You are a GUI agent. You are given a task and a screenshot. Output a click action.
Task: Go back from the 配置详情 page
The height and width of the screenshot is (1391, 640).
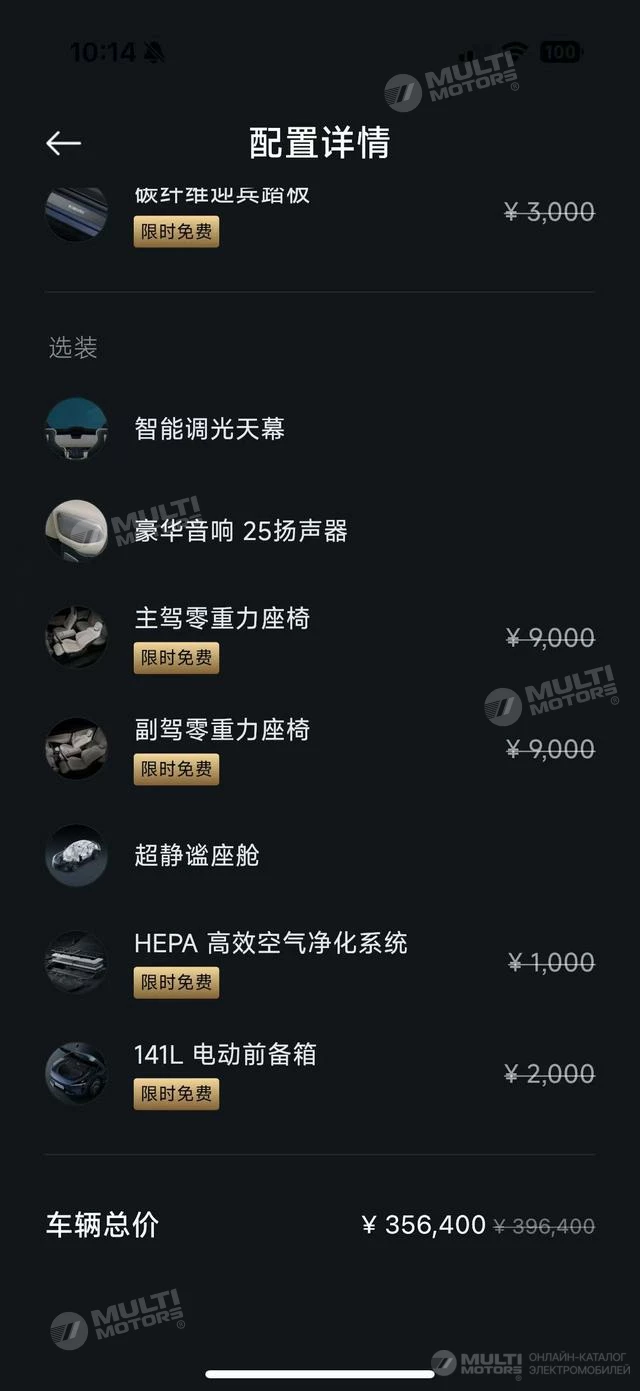tap(63, 144)
